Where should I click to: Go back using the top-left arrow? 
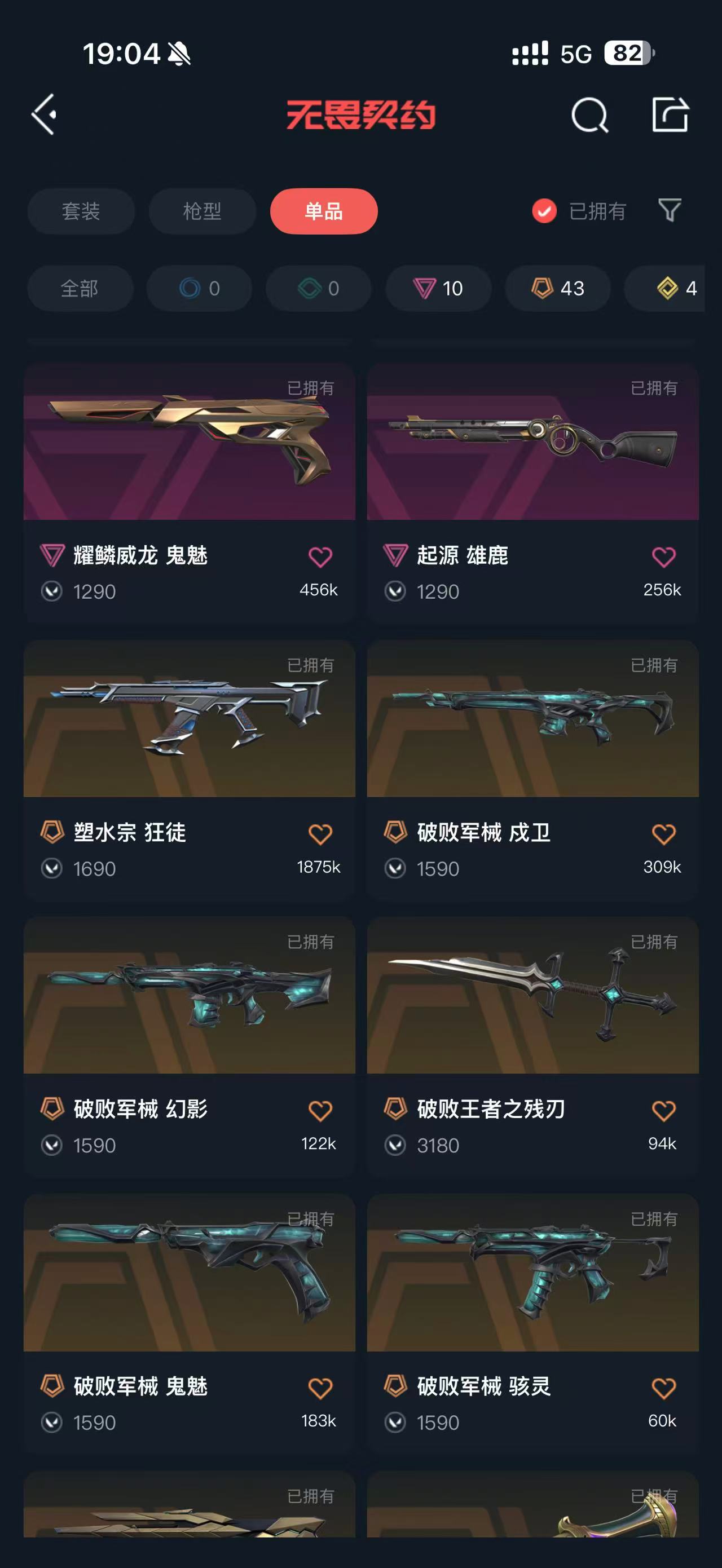point(45,114)
